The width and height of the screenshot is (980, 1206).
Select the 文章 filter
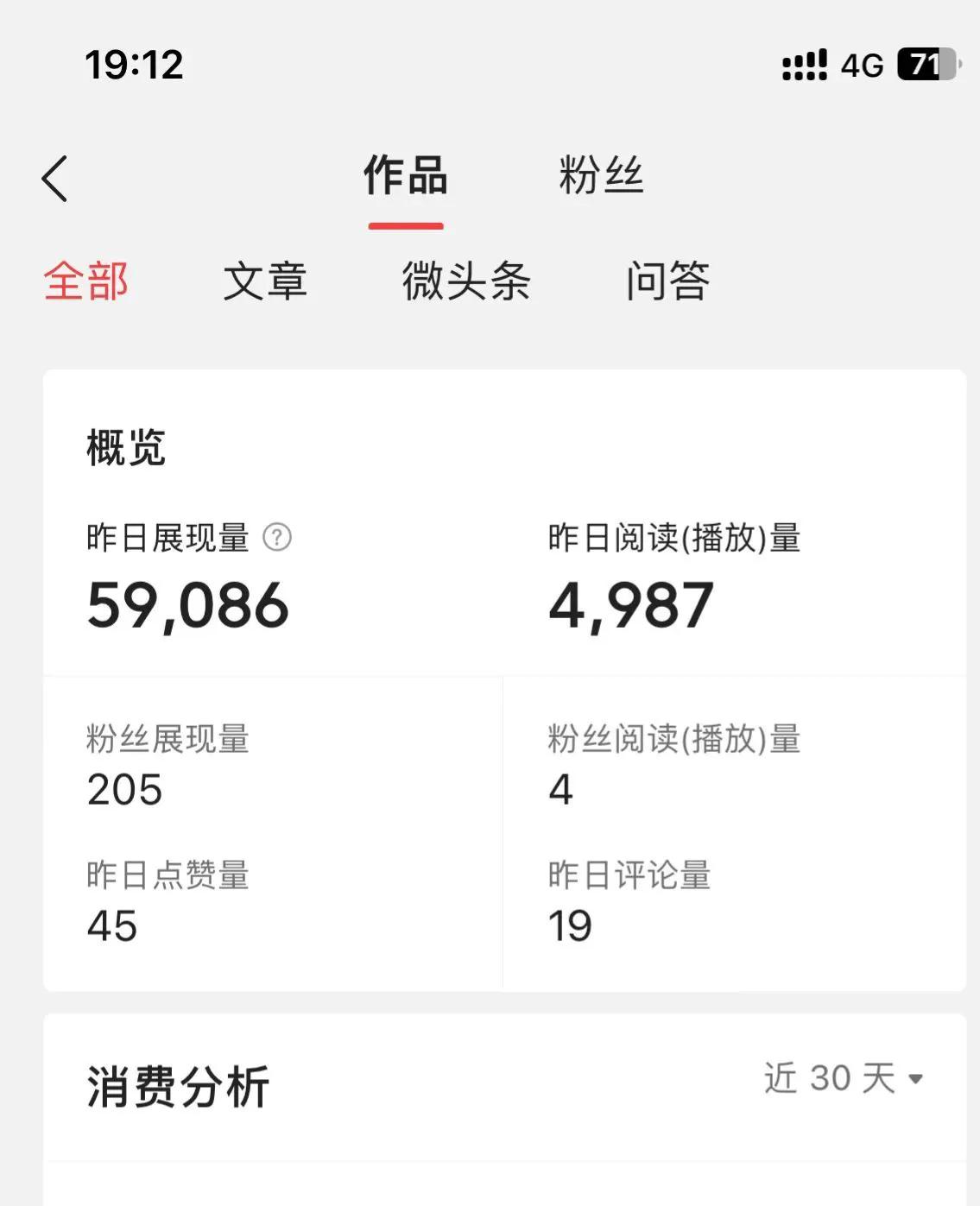pyautogui.click(x=266, y=282)
